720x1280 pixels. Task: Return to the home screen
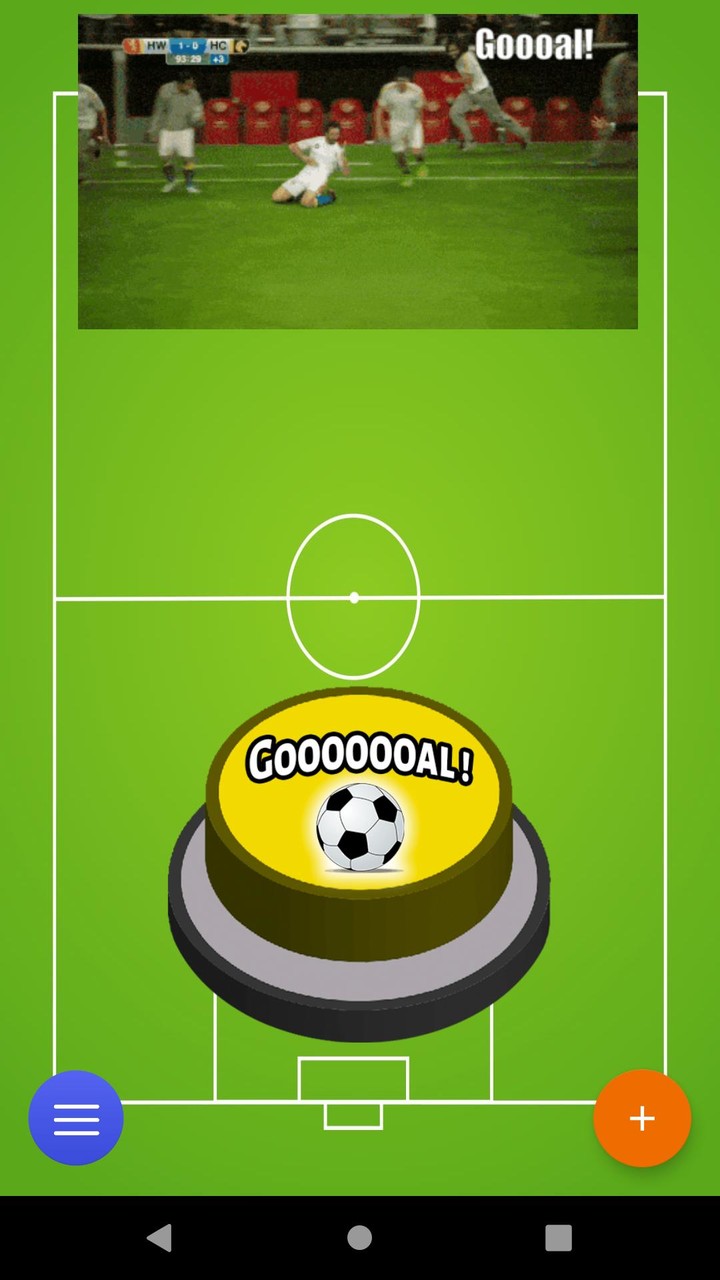pyautogui.click(x=360, y=1238)
